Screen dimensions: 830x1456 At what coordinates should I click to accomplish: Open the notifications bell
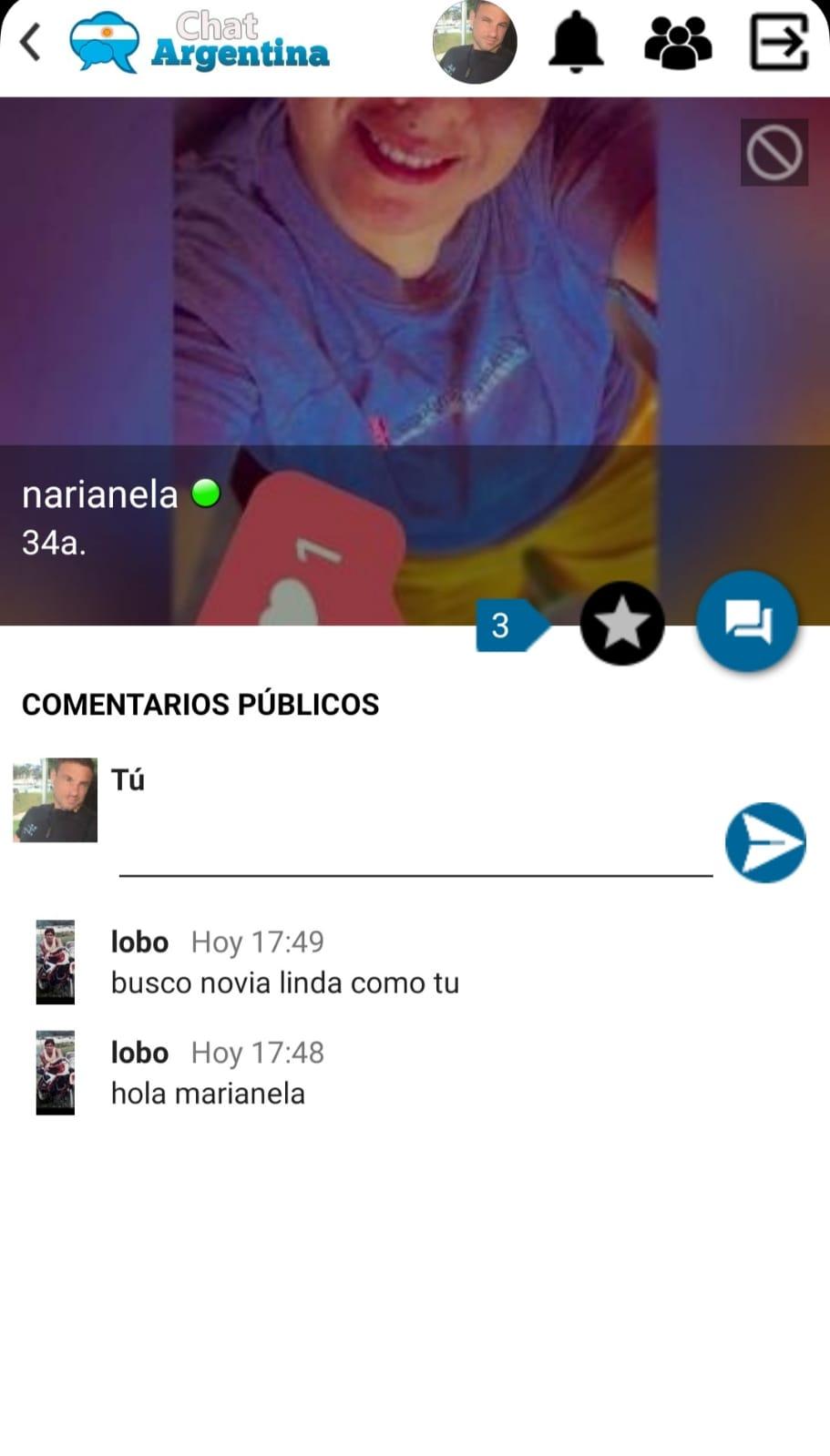(576, 43)
